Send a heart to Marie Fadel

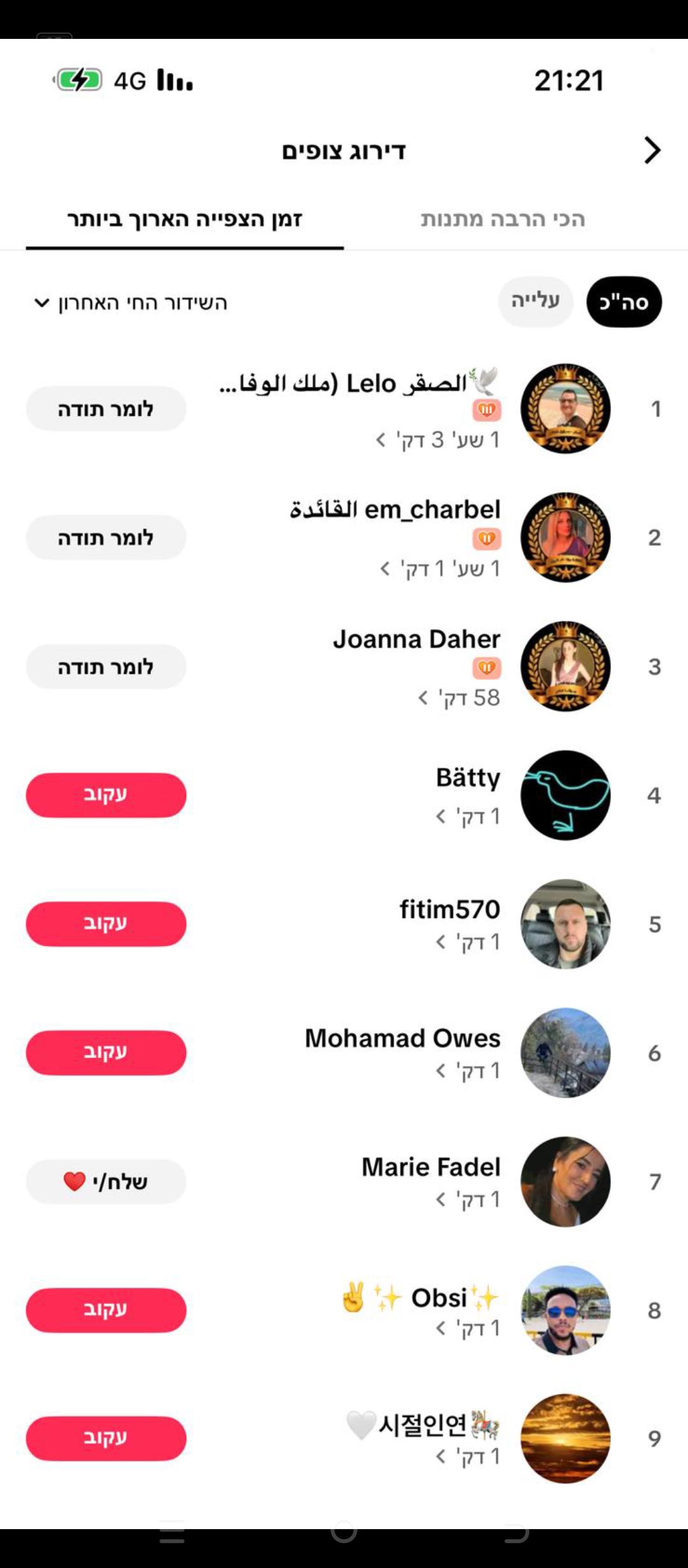click(x=106, y=1182)
